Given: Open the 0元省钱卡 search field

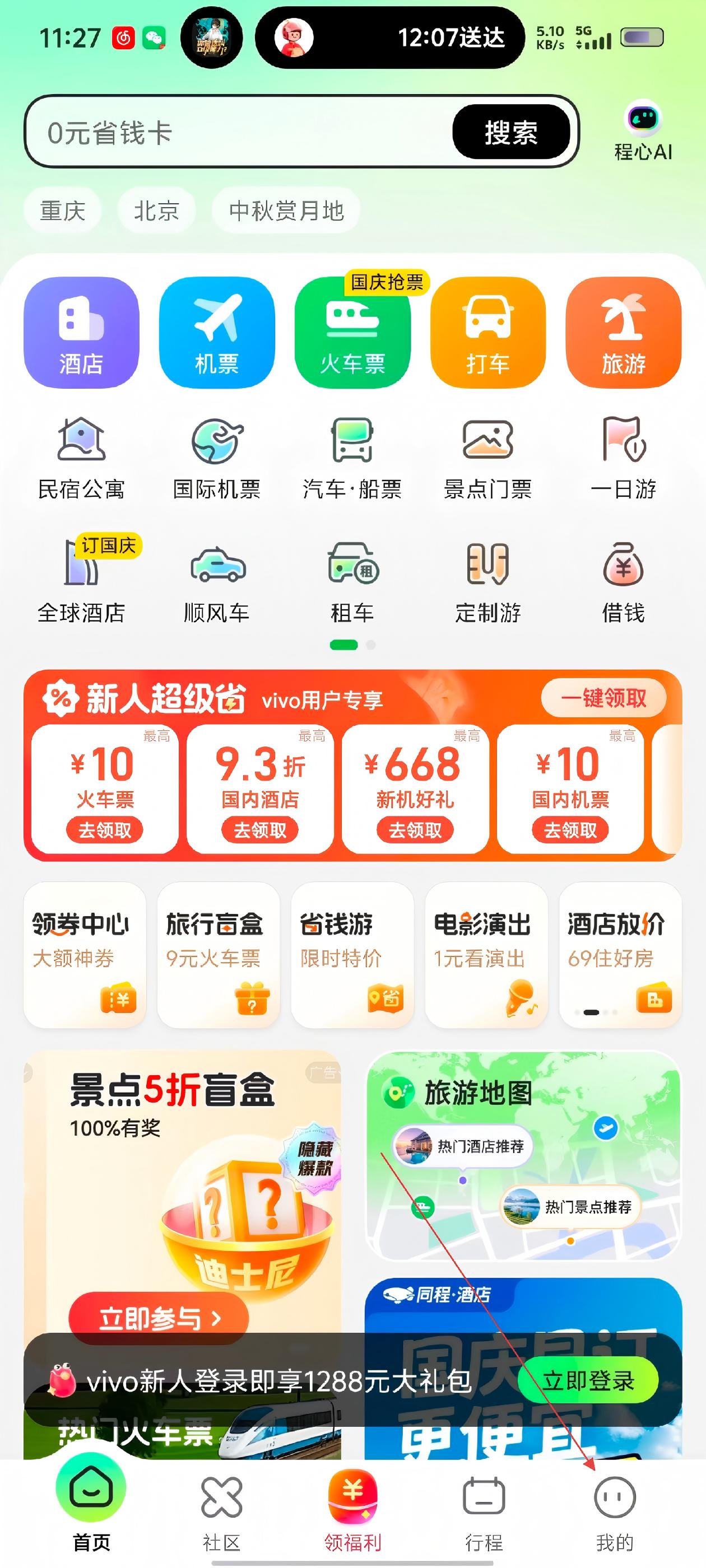Looking at the screenshot, I should 244,132.
